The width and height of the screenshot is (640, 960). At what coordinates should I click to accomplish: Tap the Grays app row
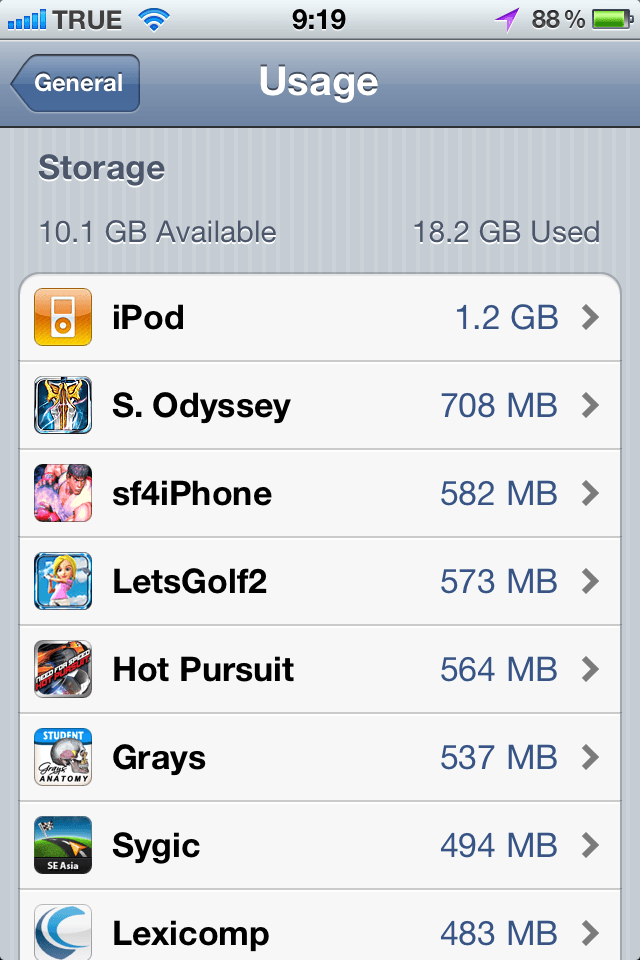pyautogui.click(x=318, y=758)
